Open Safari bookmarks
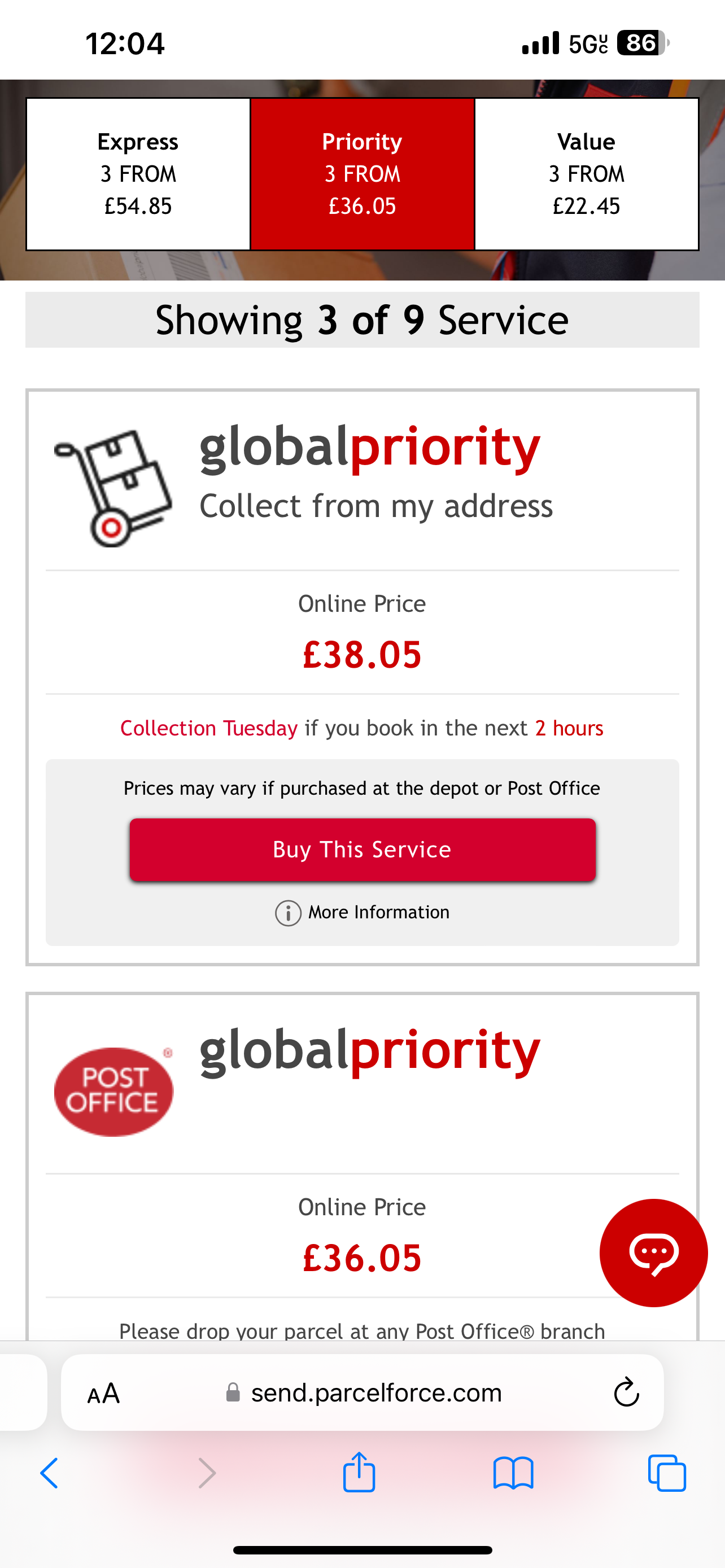Image resolution: width=725 pixels, height=1568 pixels. click(x=513, y=1474)
